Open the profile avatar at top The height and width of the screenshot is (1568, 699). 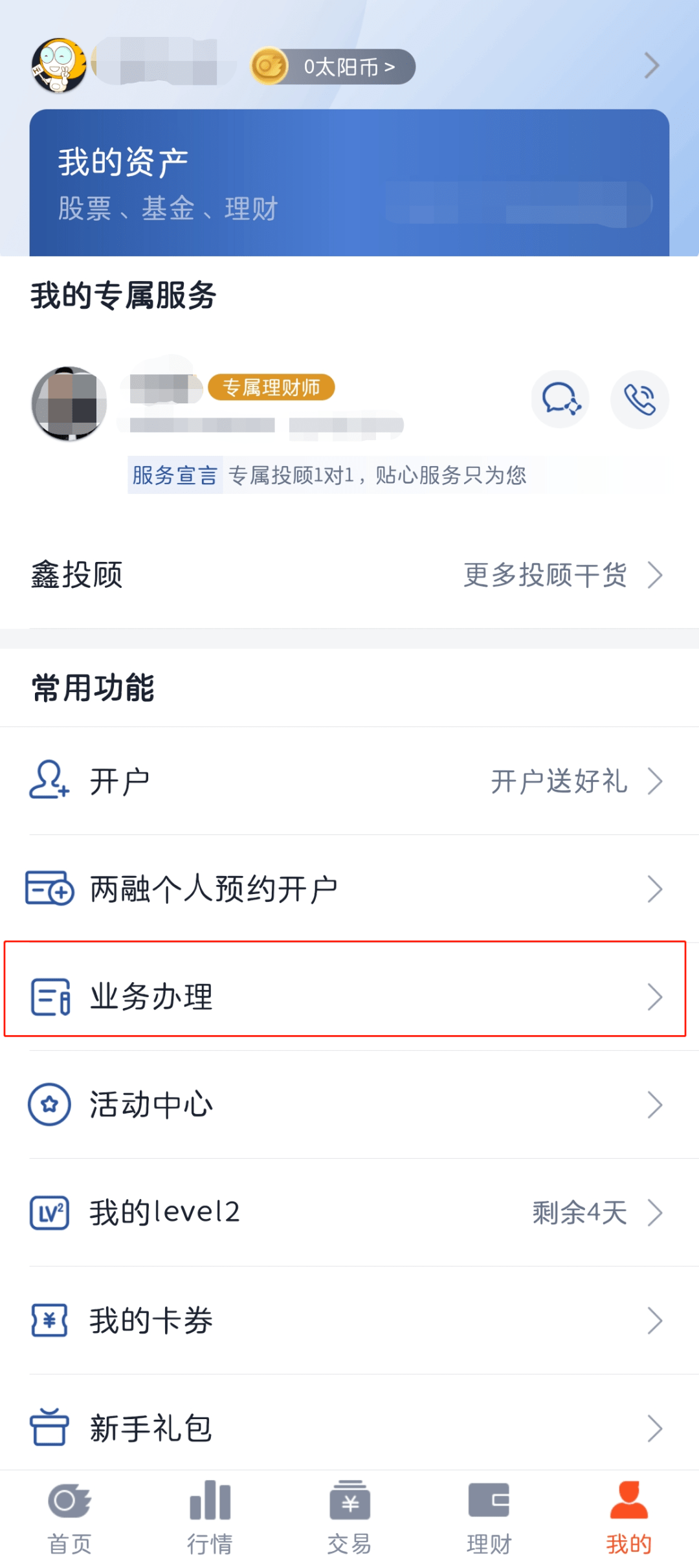point(58,65)
